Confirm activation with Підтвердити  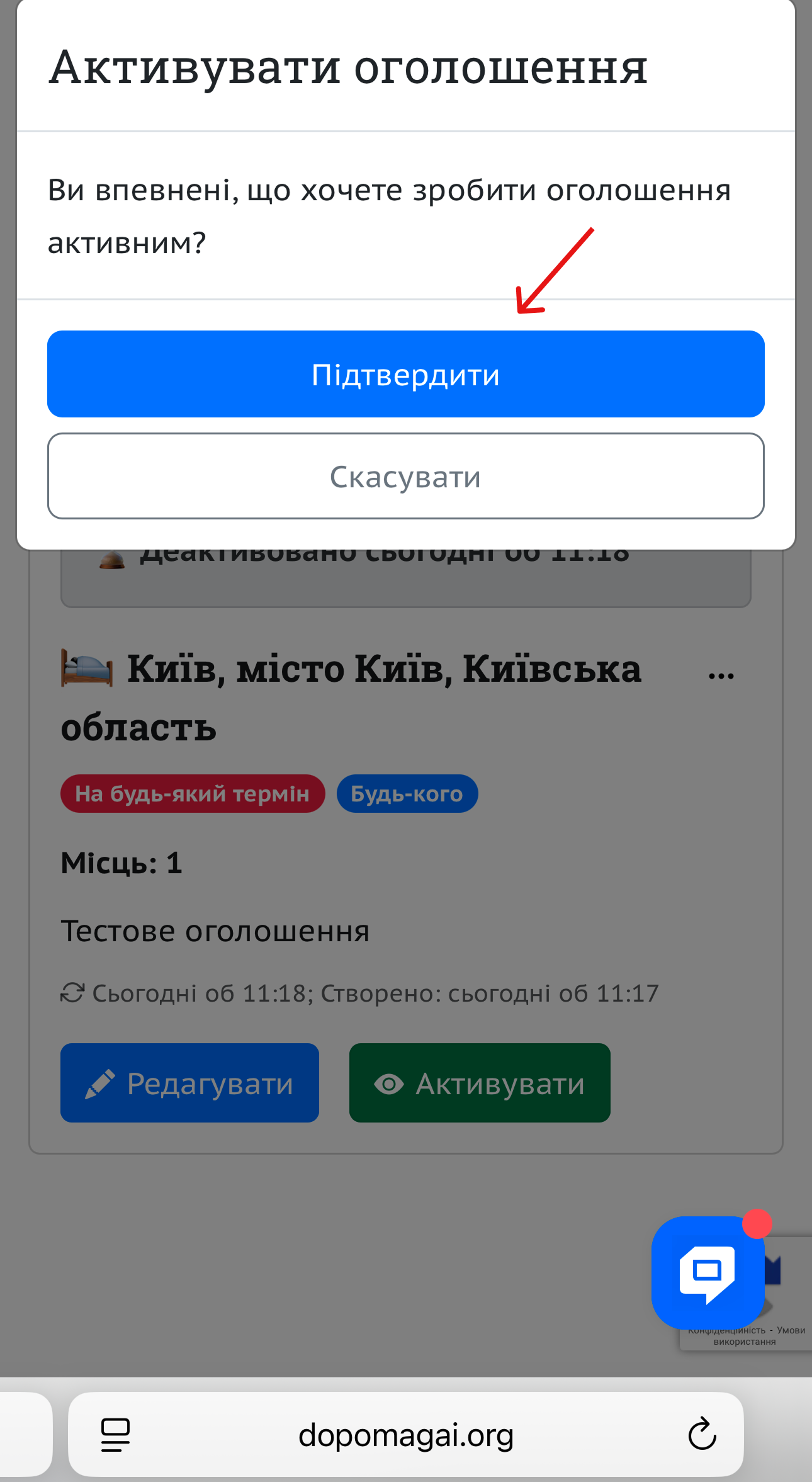coord(405,374)
